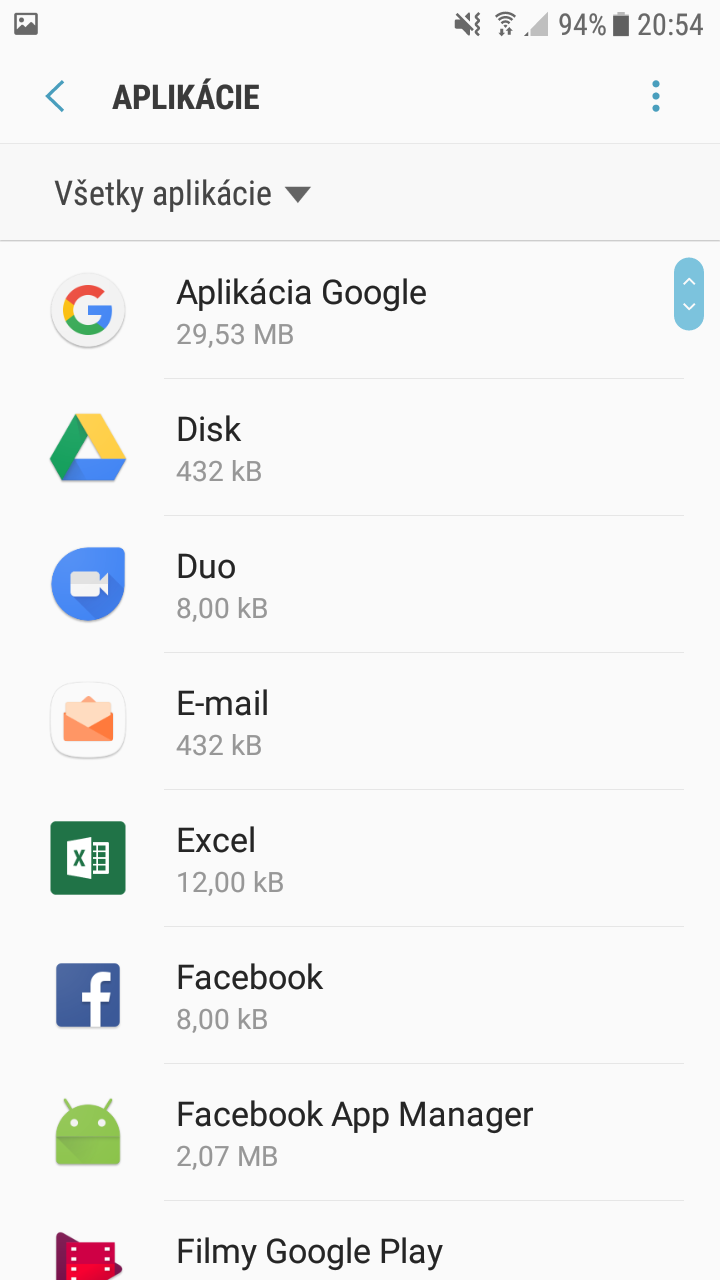720x1280 pixels.
Task: Open the three-dot overflow menu
Action: click(656, 97)
